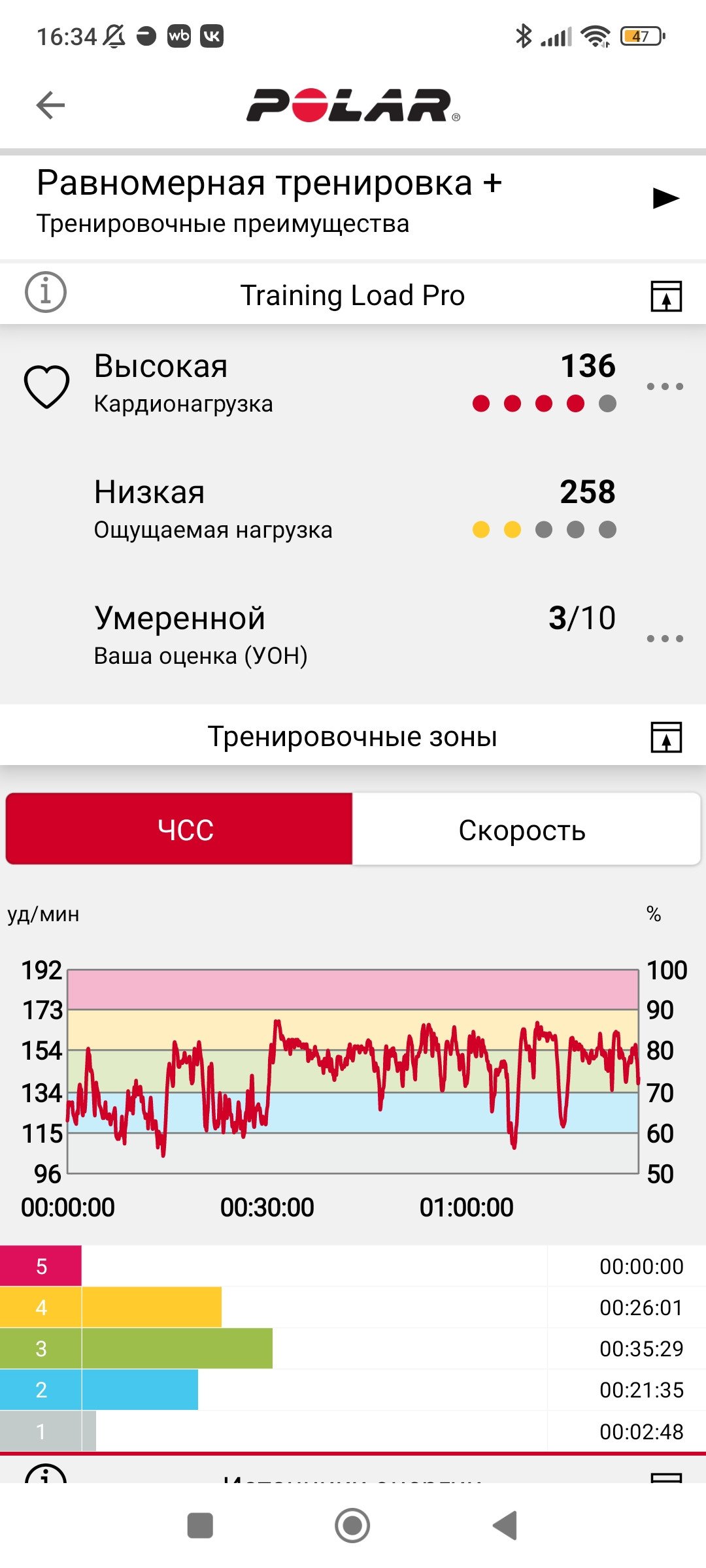Switch to the Скорость tab
This screenshot has height=1568, width=706.
(526, 829)
